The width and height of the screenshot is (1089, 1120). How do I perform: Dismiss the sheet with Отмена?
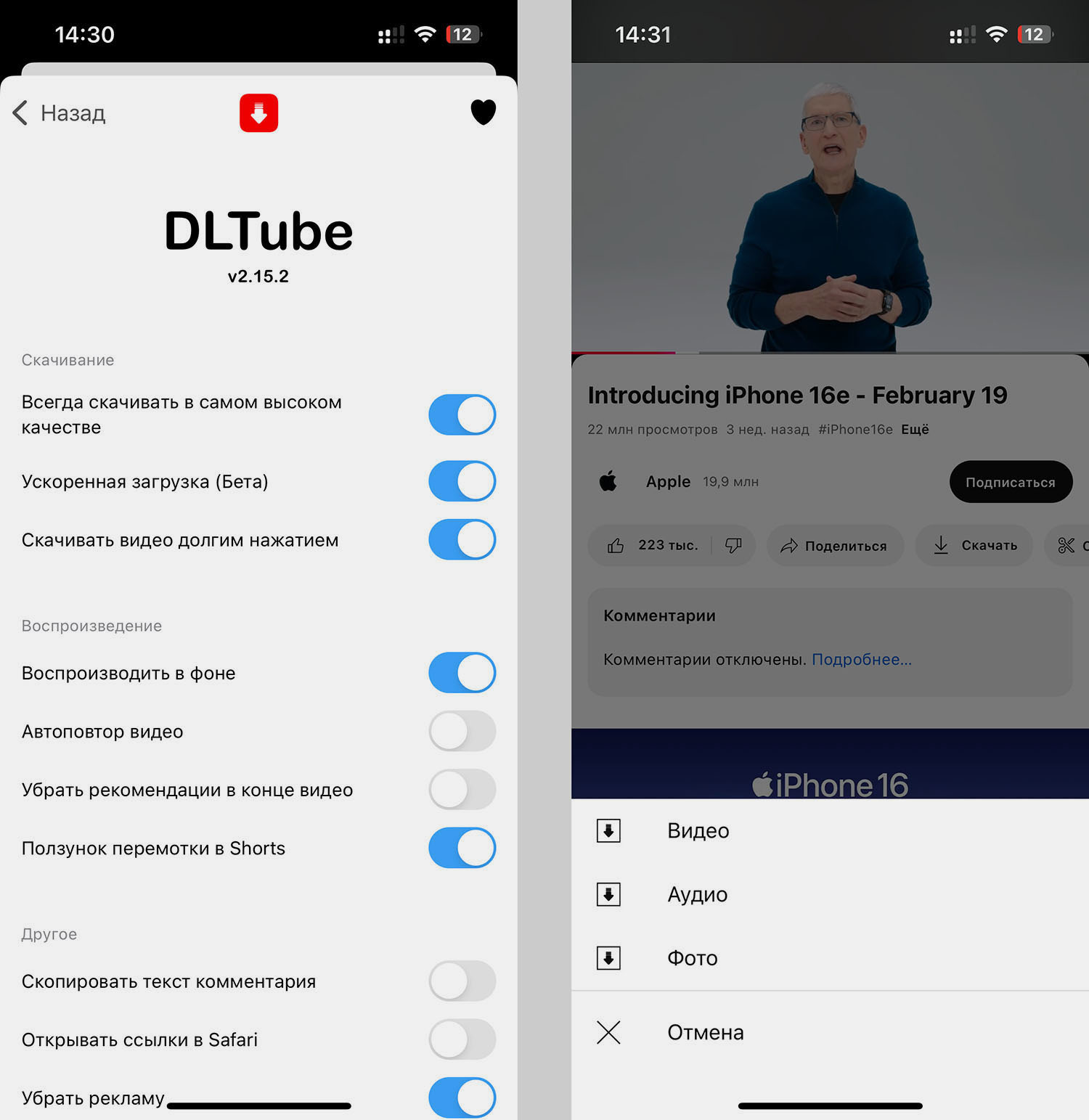coord(705,1032)
